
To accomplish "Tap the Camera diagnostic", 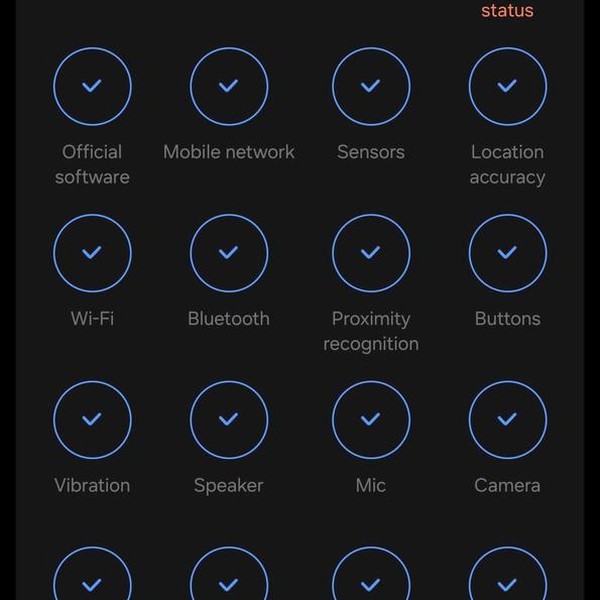I will [x=508, y=420].
